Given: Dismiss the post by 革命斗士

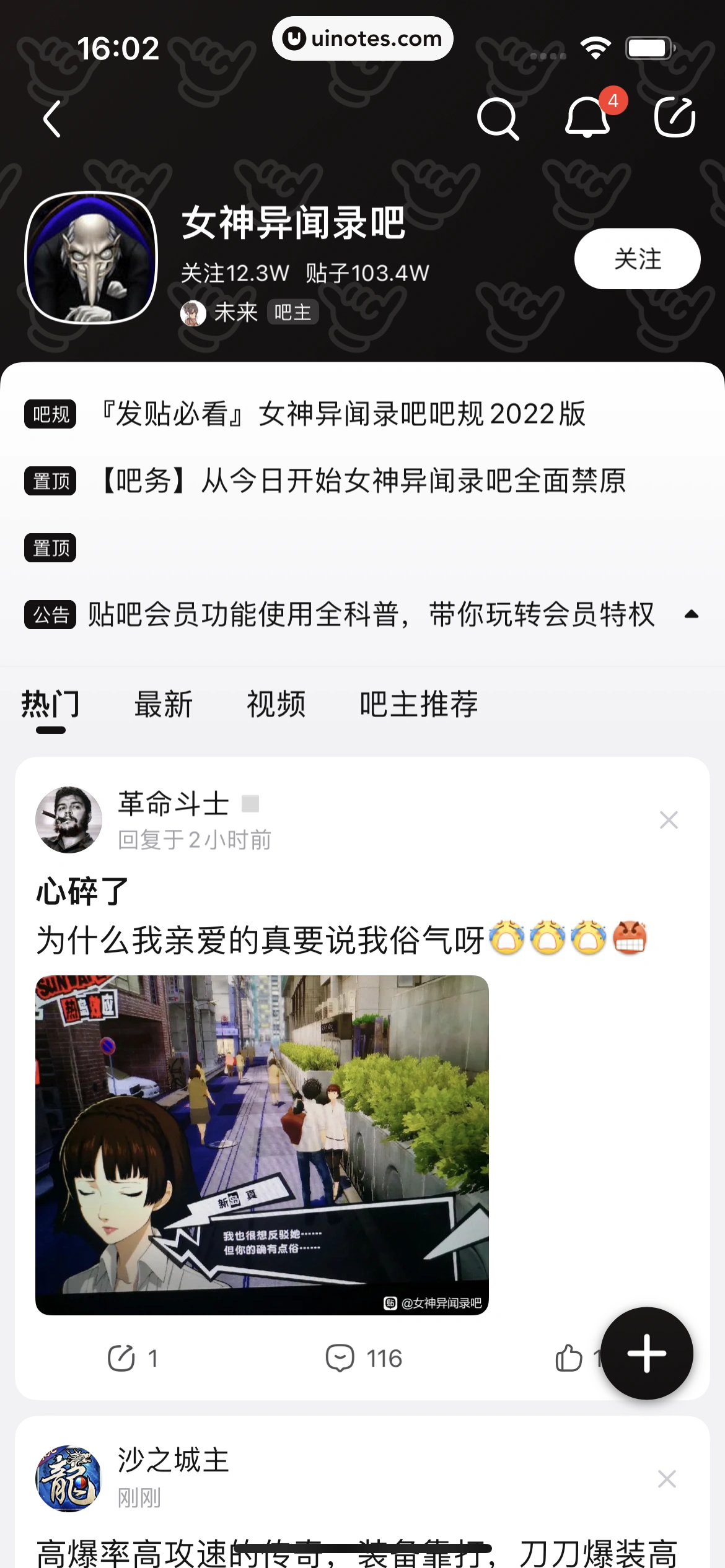Looking at the screenshot, I should (x=669, y=820).
